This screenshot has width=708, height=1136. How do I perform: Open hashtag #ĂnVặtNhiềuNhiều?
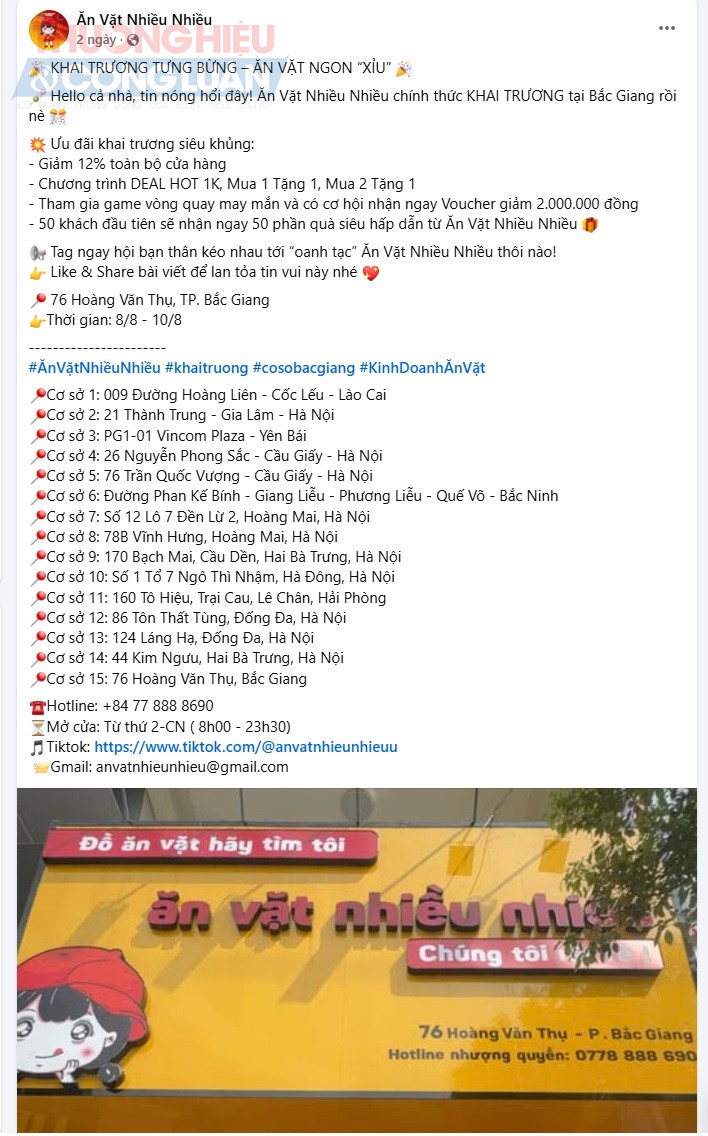coord(94,368)
